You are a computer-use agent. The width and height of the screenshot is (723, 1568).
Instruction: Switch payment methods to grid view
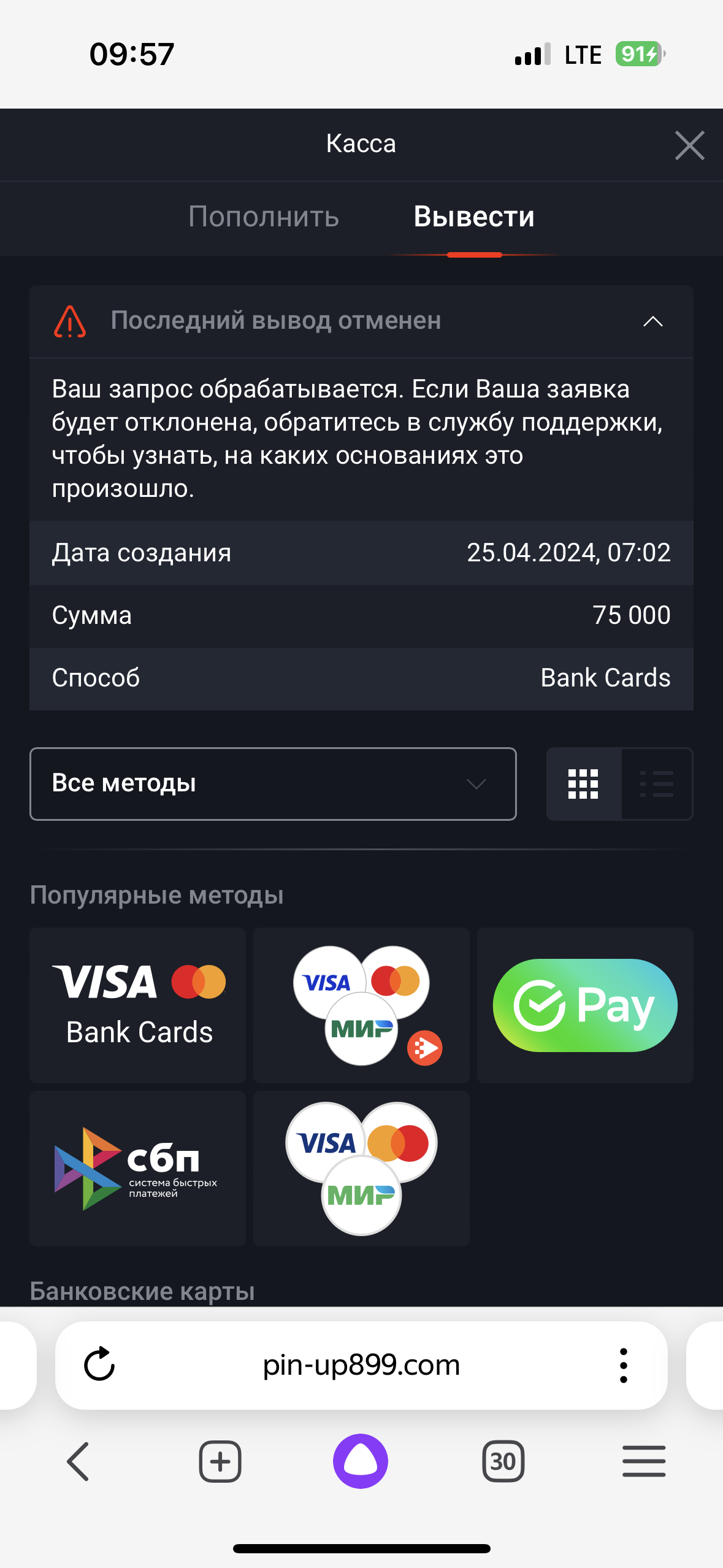[583, 784]
